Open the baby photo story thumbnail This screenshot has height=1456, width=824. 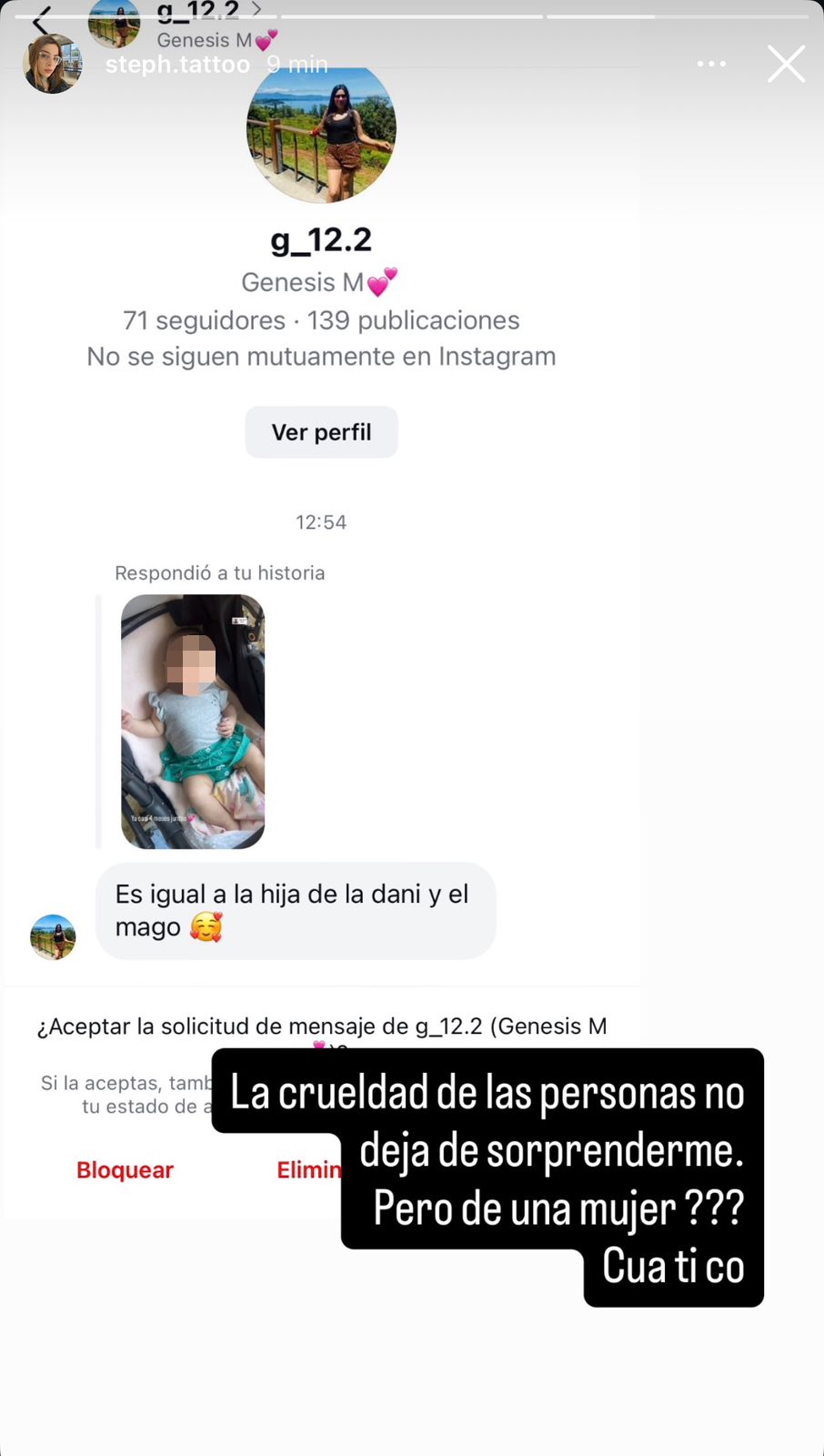192,722
